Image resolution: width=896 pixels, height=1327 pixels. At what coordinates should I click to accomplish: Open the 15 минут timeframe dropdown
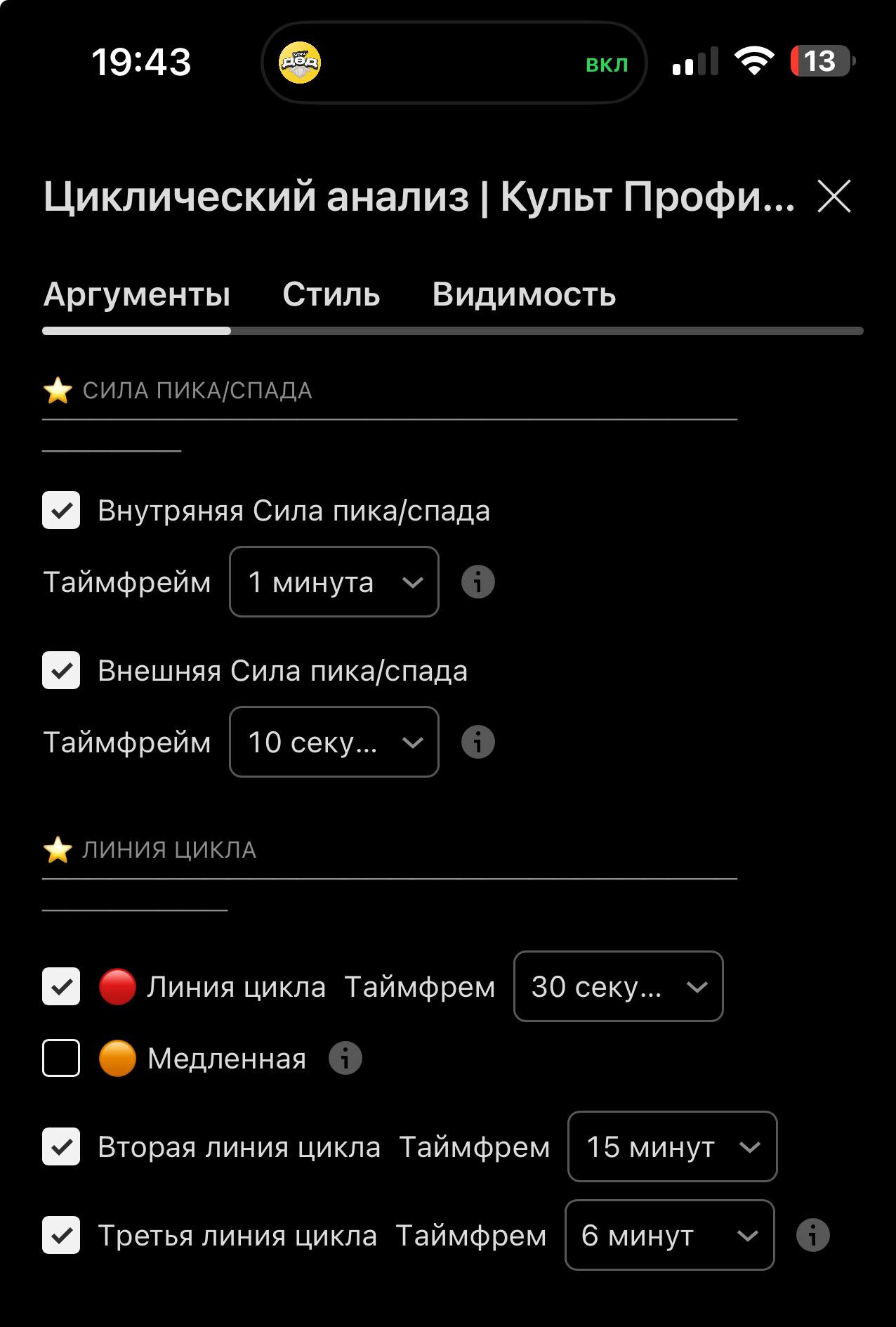click(x=672, y=1147)
